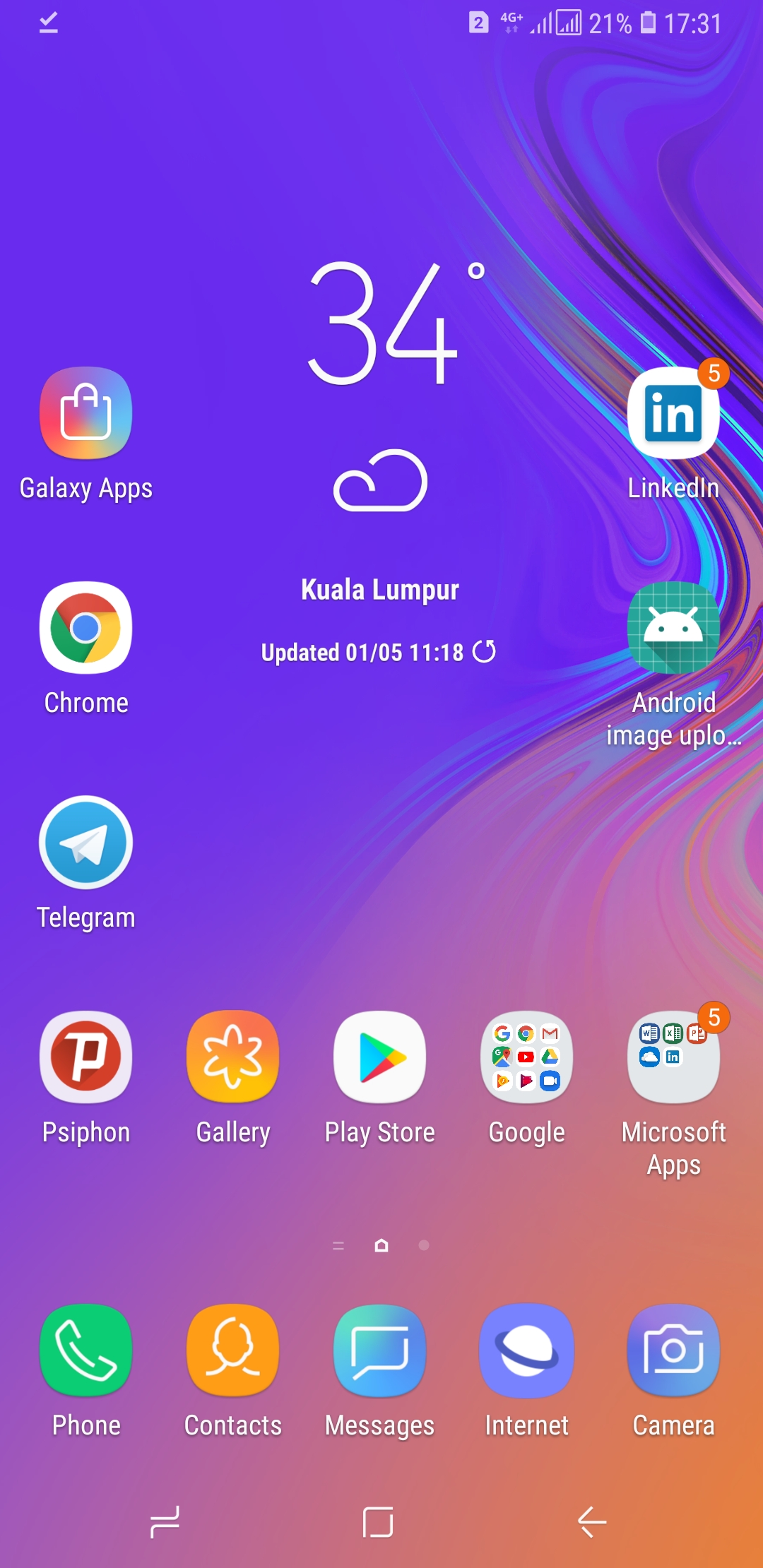This screenshot has width=763, height=1568.
Task: Open the Google apps folder
Action: (526, 1057)
